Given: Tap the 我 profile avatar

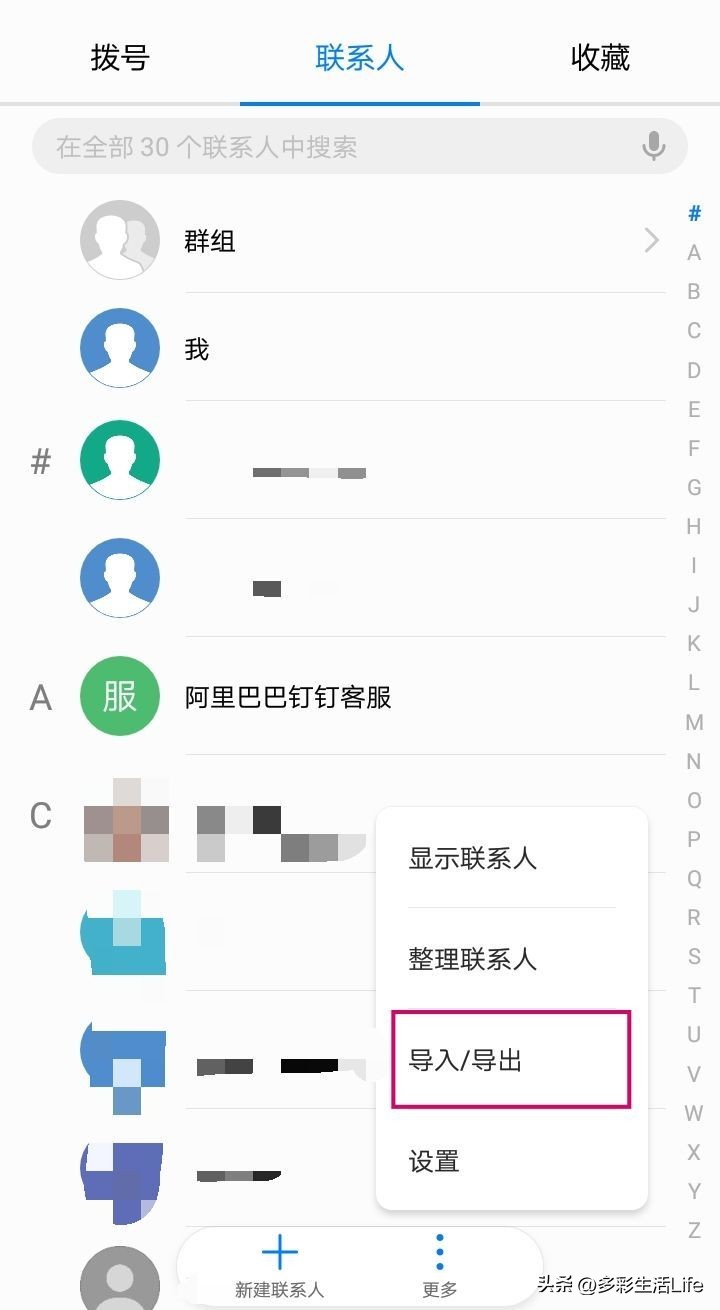Looking at the screenshot, I should click(x=120, y=348).
